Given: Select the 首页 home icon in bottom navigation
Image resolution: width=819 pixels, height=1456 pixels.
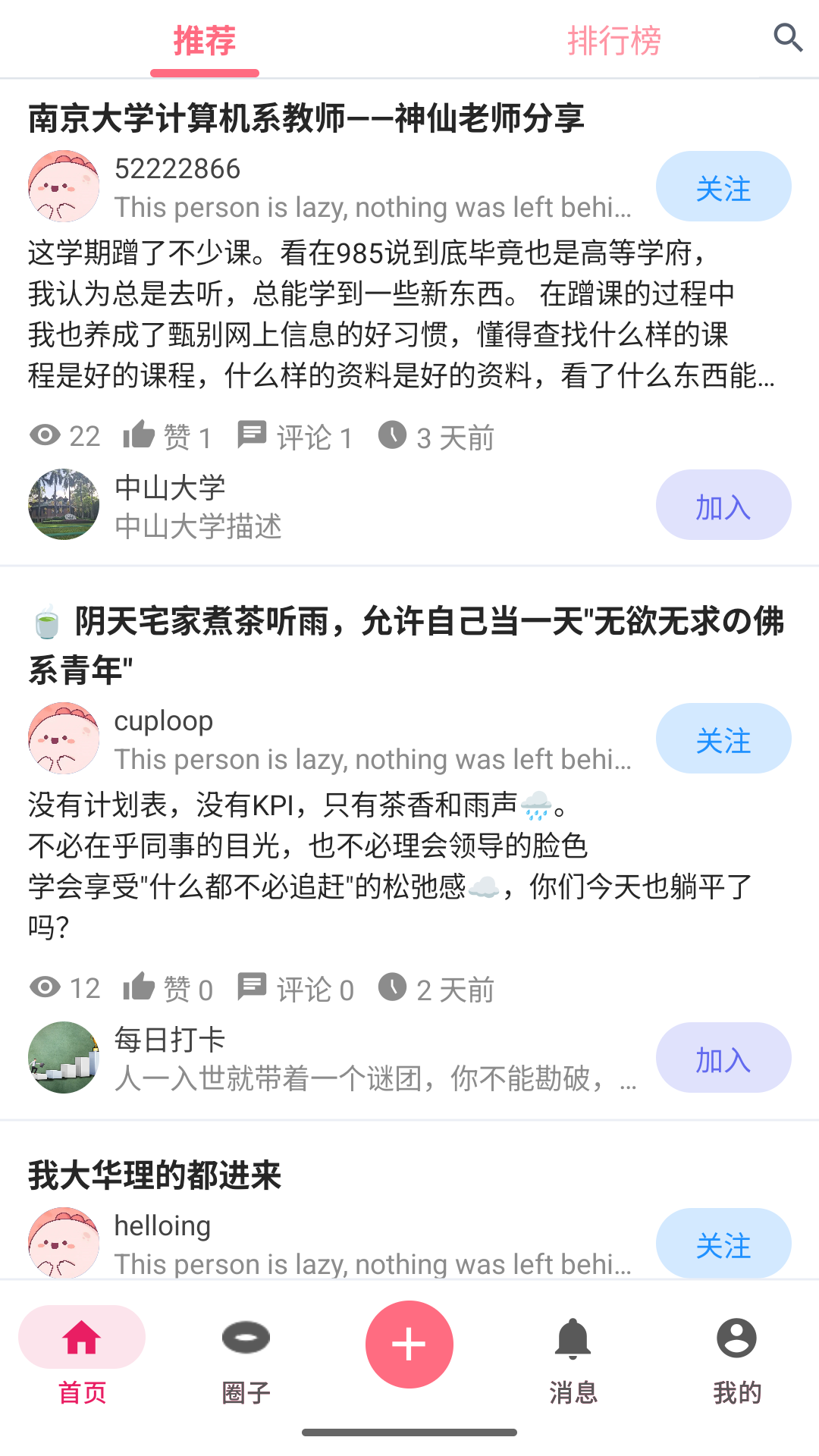Looking at the screenshot, I should (82, 1337).
